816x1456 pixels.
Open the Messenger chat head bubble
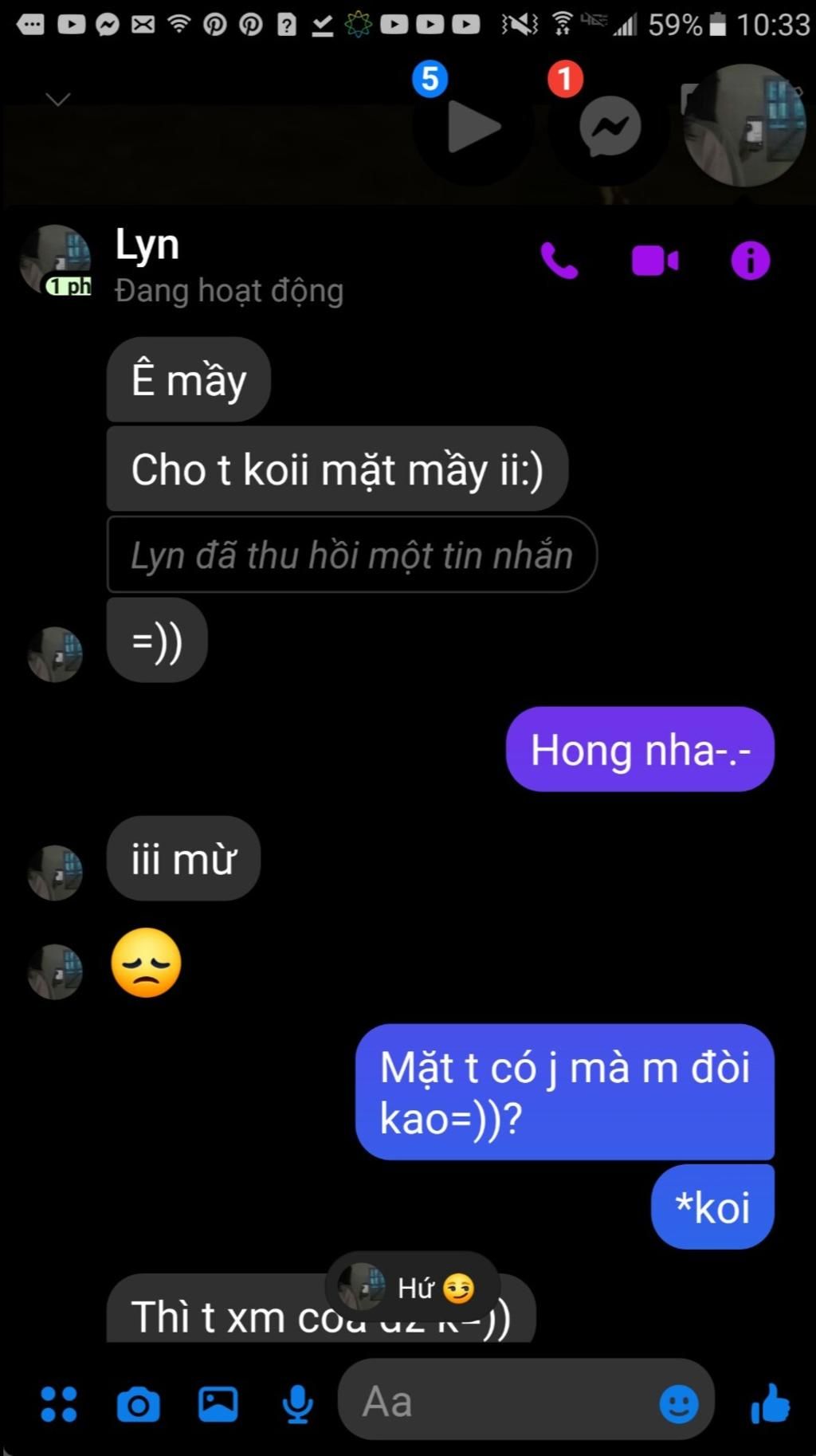click(x=609, y=126)
